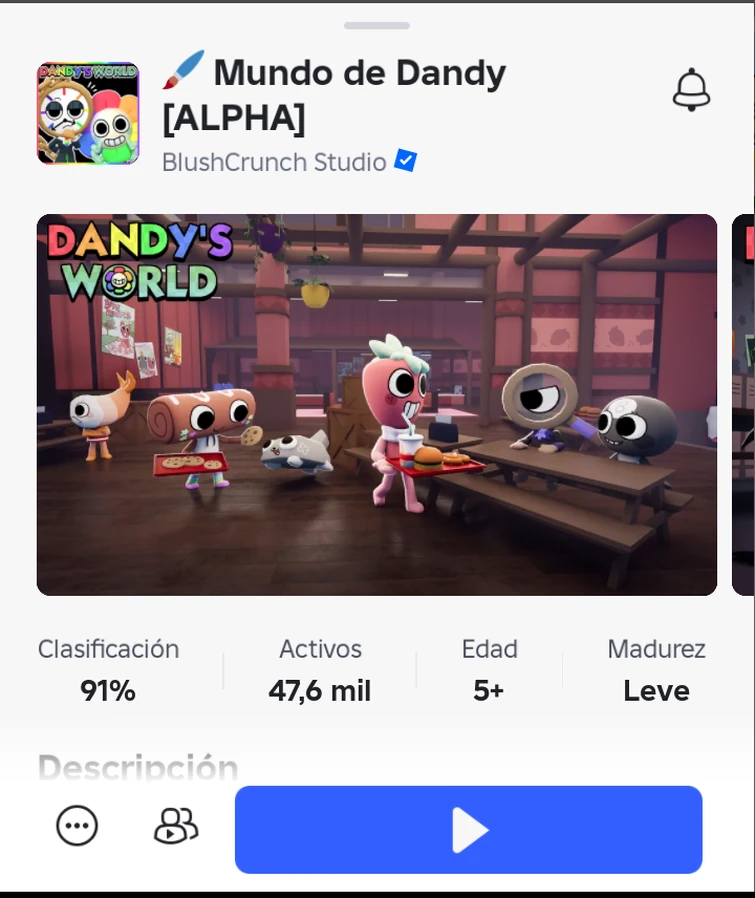Tap the notifications bell for Mundo de Dandy

pos(691,90)
